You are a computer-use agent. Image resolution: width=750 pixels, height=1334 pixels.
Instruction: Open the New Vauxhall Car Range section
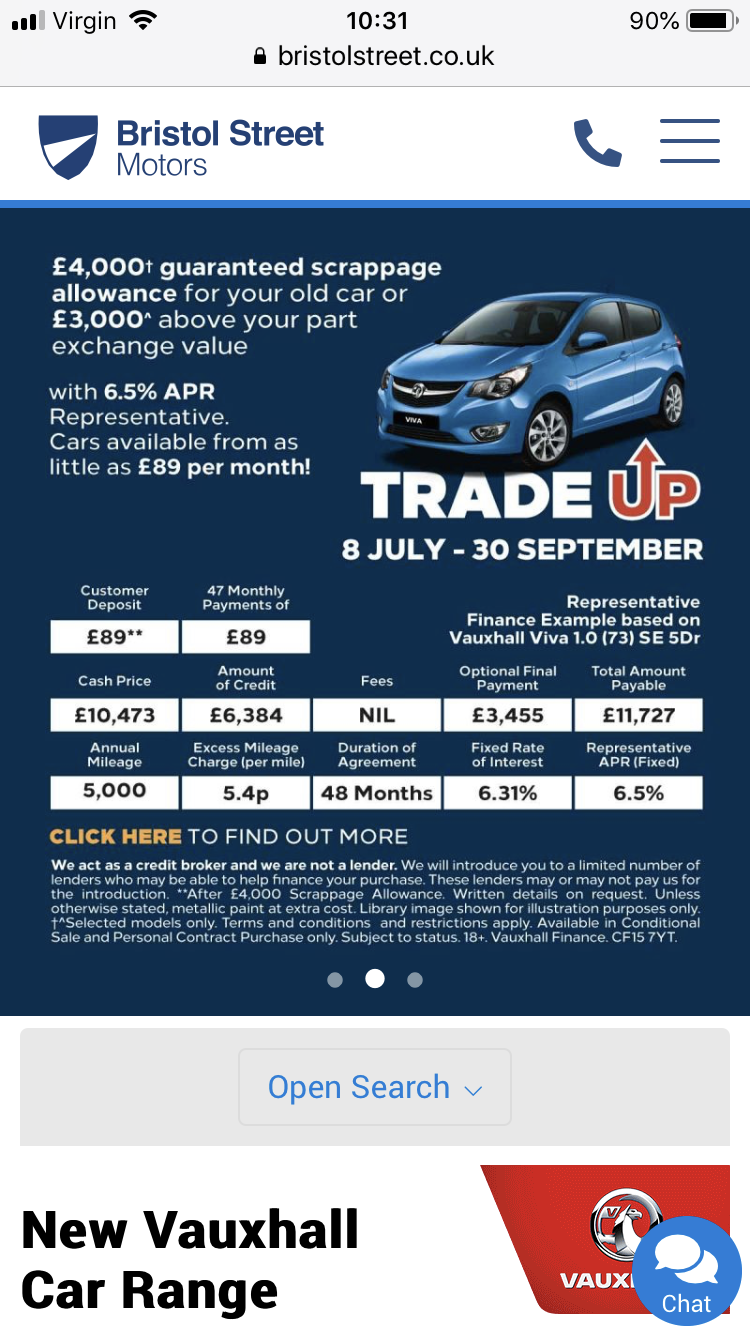pyautogui.click(x=190, y=1259)
